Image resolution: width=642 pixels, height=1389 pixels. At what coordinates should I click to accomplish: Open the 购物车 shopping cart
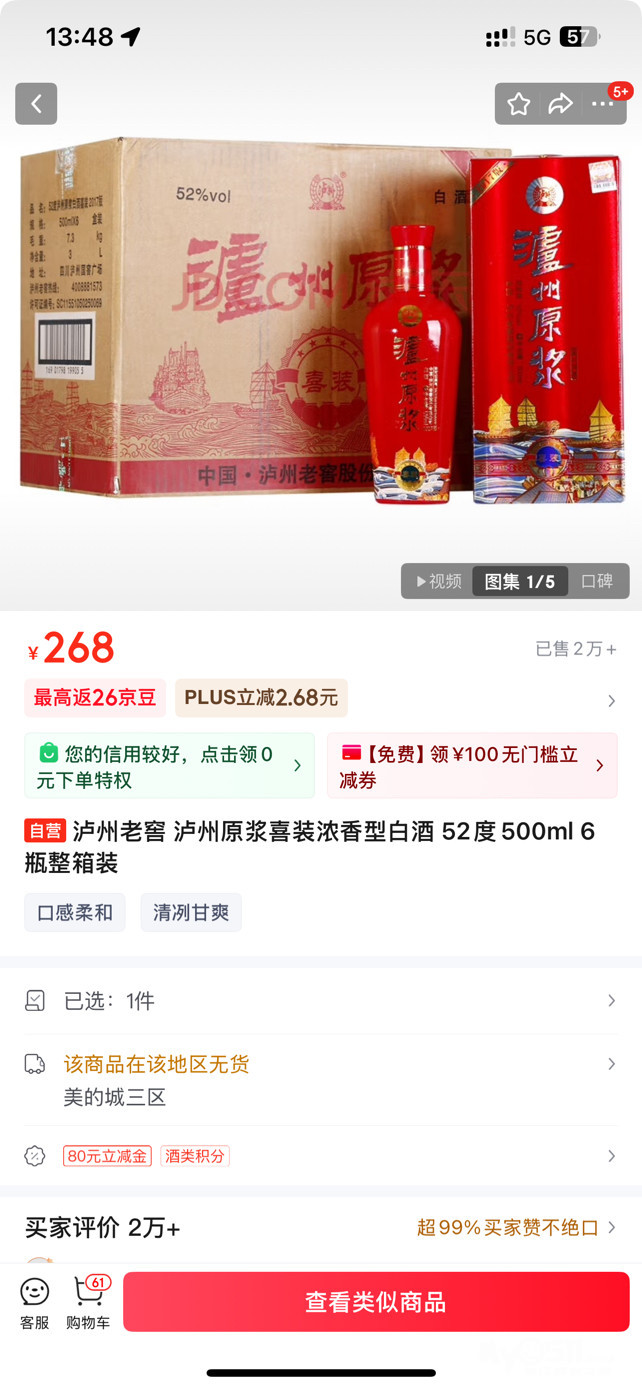tap(88, 1303)
